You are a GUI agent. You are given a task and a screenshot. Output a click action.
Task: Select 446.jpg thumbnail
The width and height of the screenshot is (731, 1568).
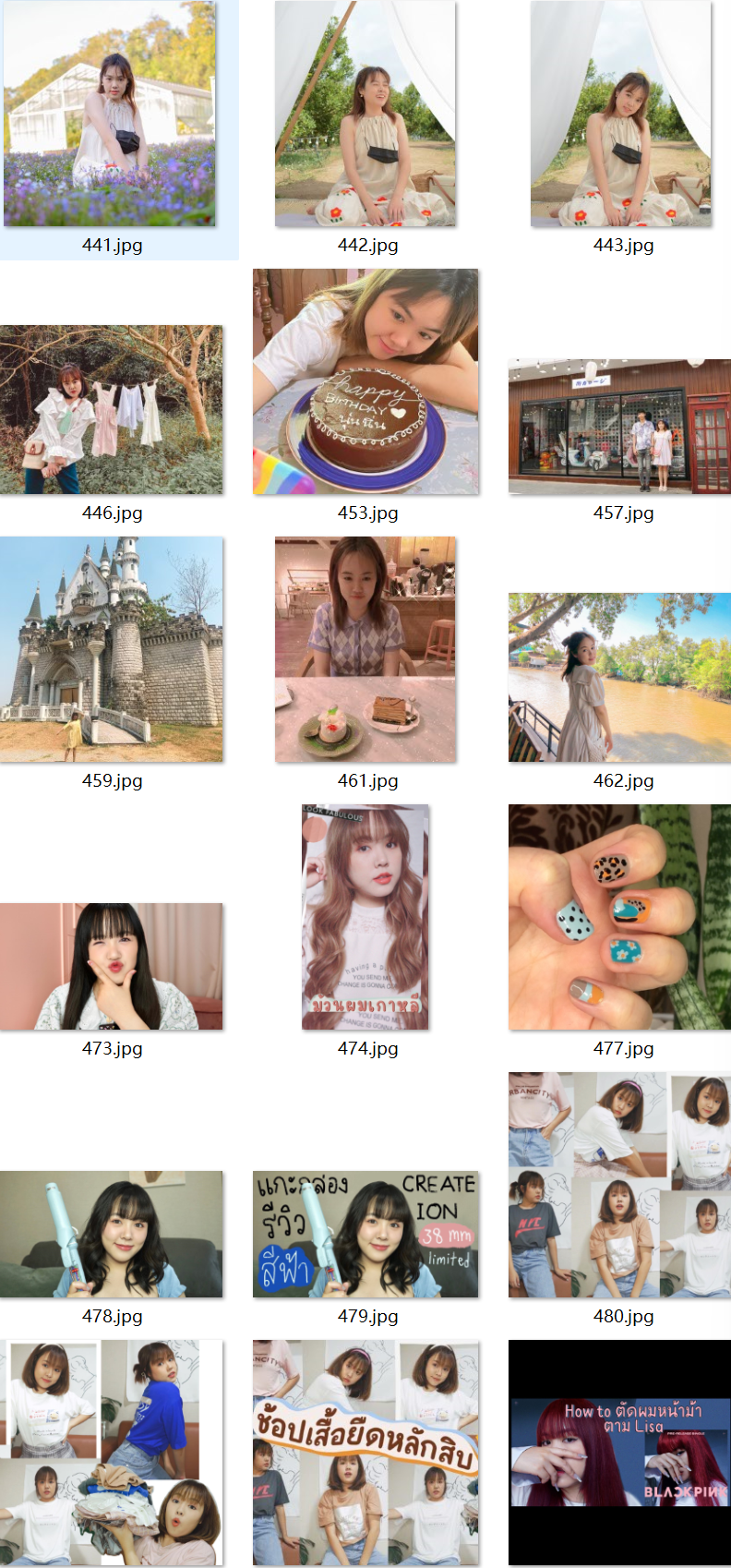tap(111, 409)
